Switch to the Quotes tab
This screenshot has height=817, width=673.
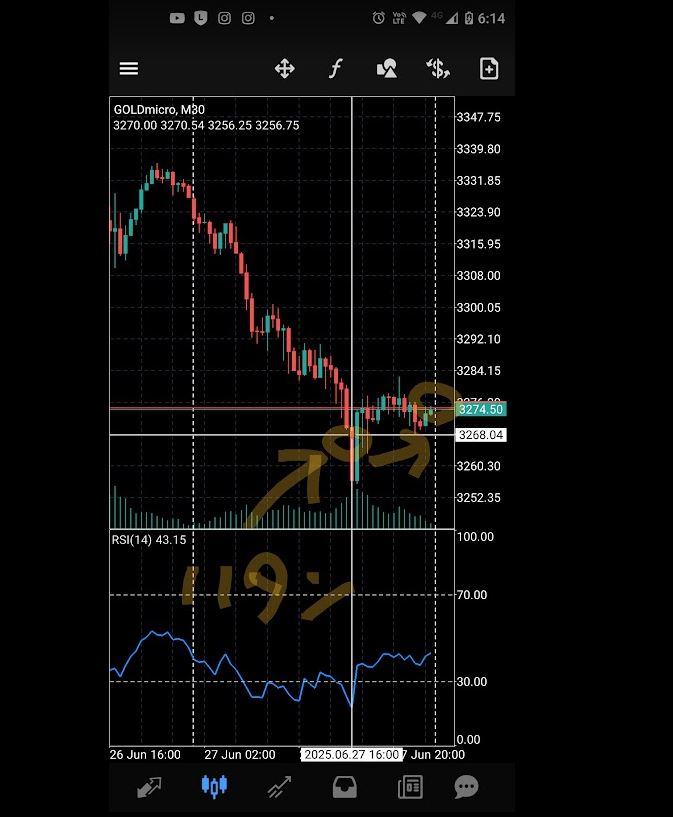[x=149, y=787]
